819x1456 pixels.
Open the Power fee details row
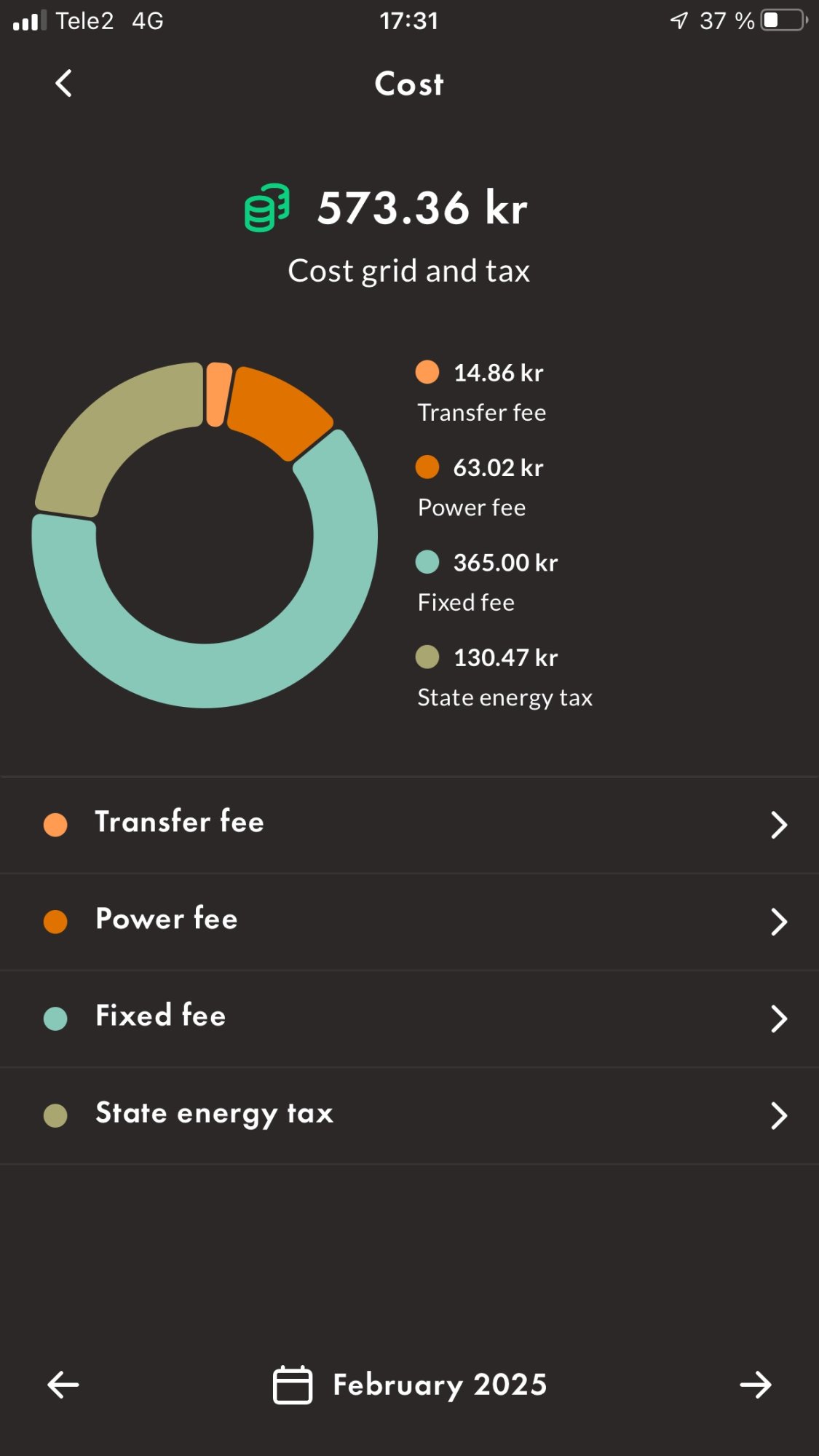(409, 922)
